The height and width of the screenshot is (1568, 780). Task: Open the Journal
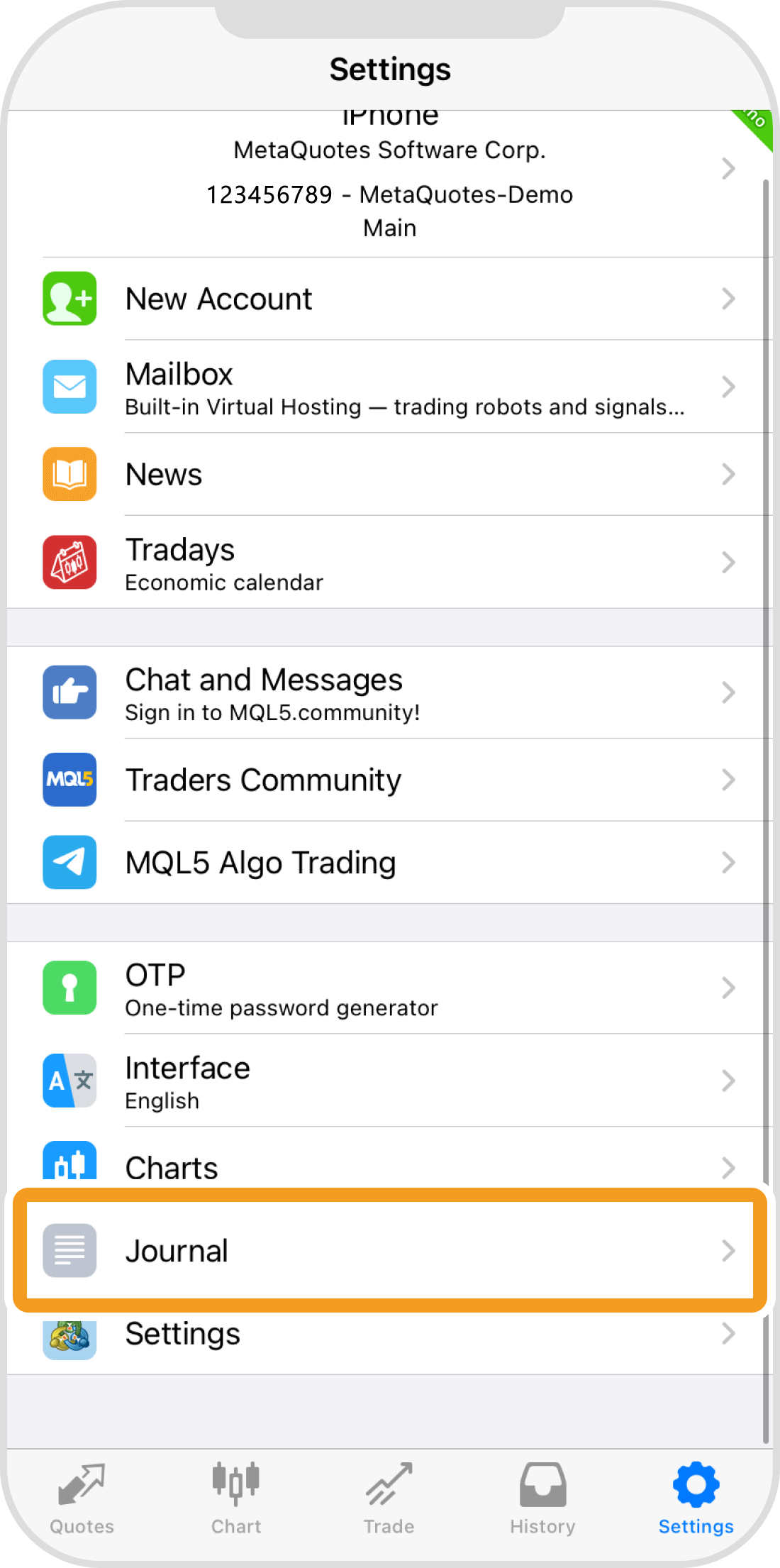click(x=389, y=1251)
